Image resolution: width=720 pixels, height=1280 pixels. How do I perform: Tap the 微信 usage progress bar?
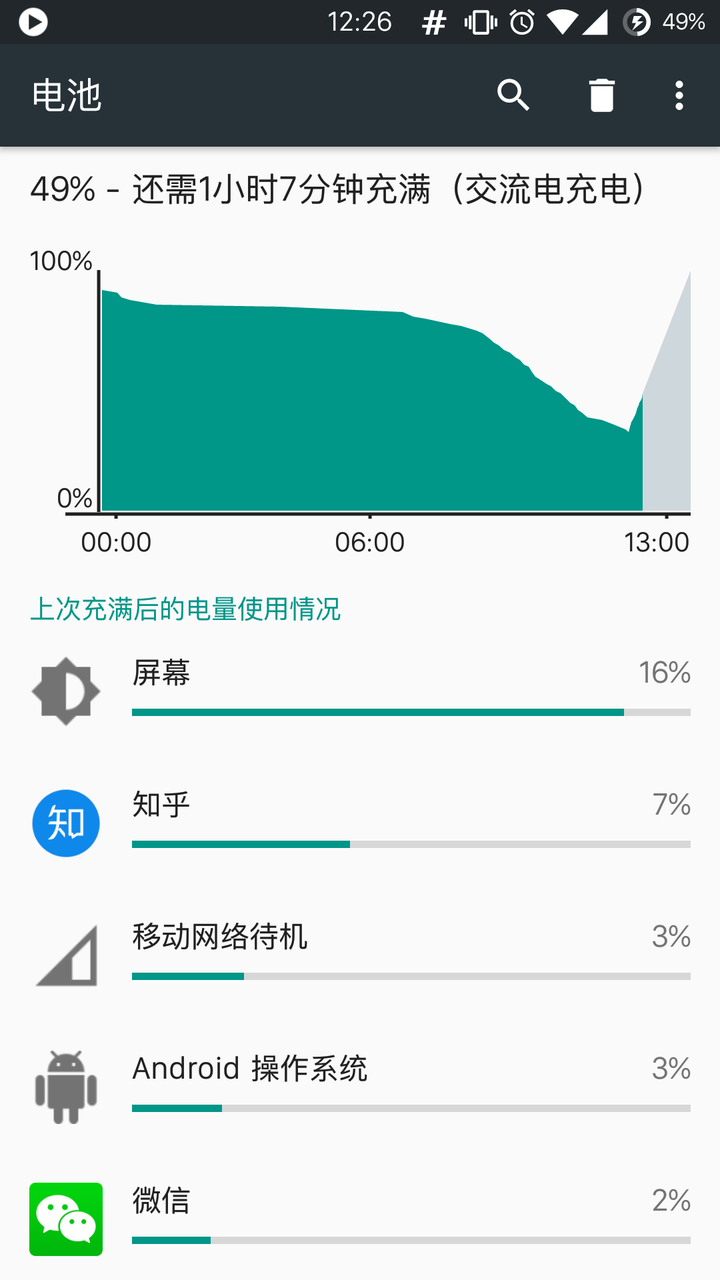(x=411, y=1240)
